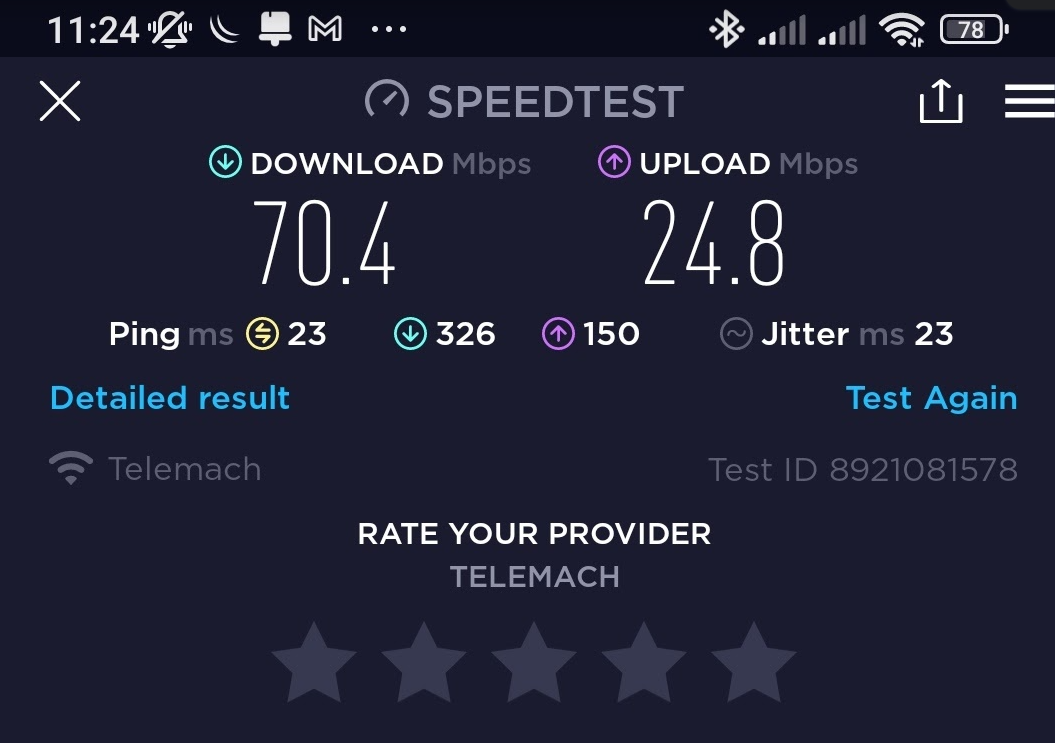This screenshot has height=743, width=1055.
Task: Share the speed test result
Action: pyautogui.click(x=940, y=102)
